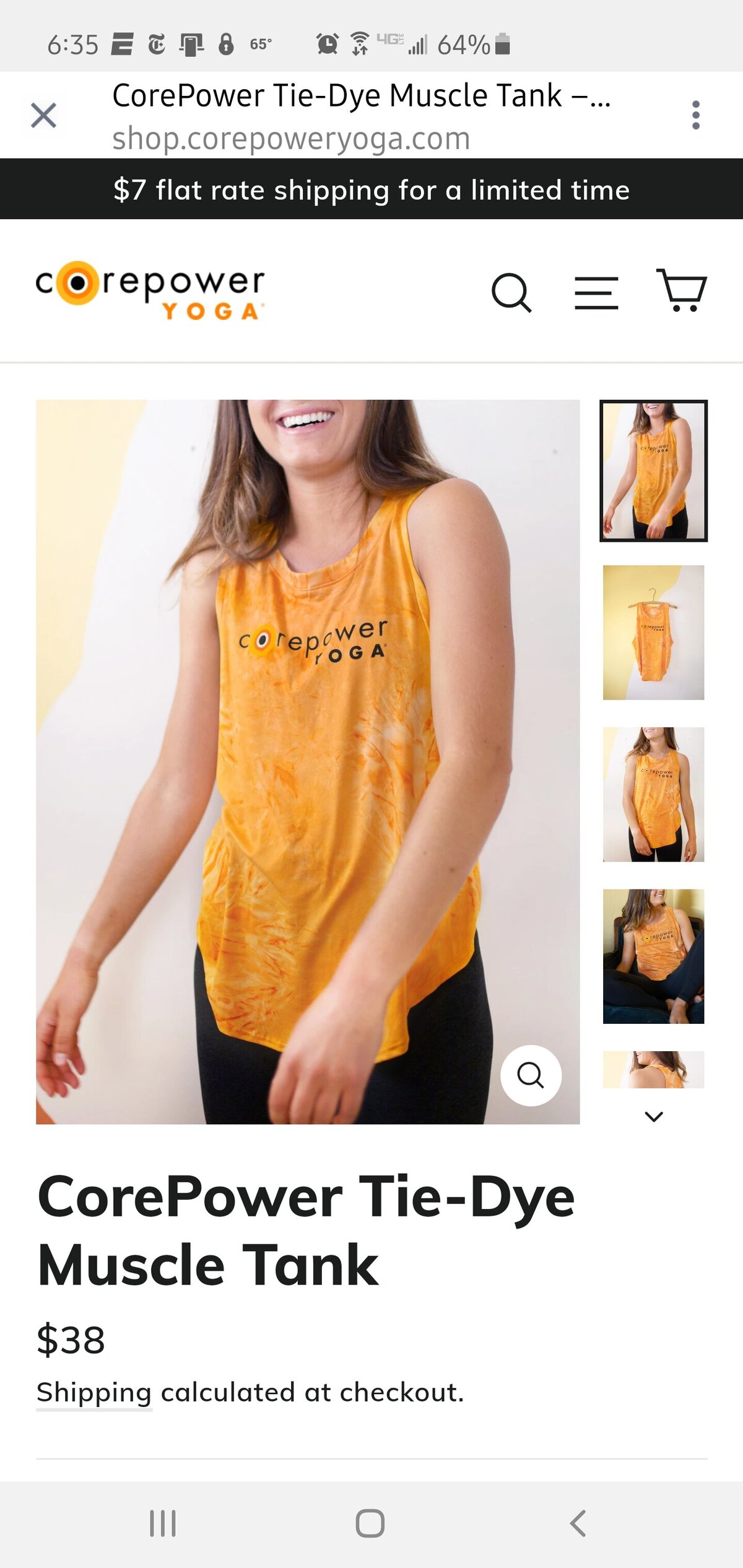This screenshot has height=1568, width=743.
Task: Zoom into the main product photo
Action: (531, 1075)
